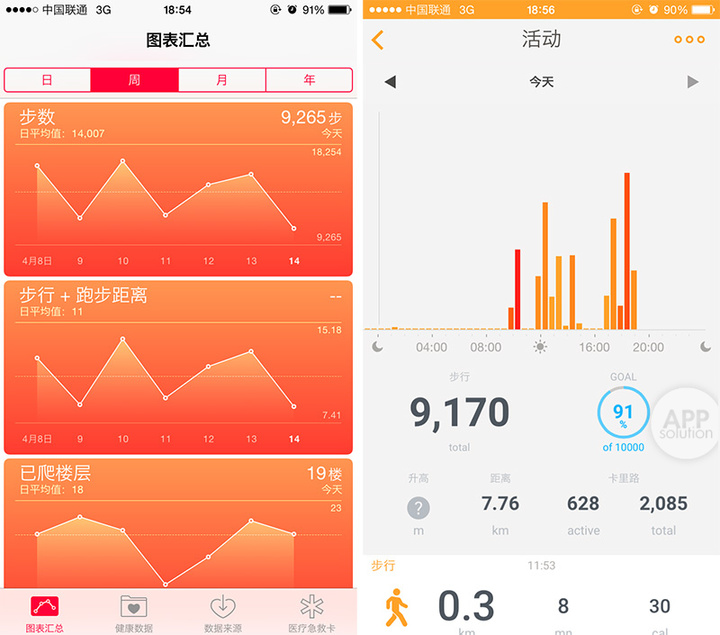Show the previous day's activity
This screenshot has width=720, height=635.
coord(390,82)
